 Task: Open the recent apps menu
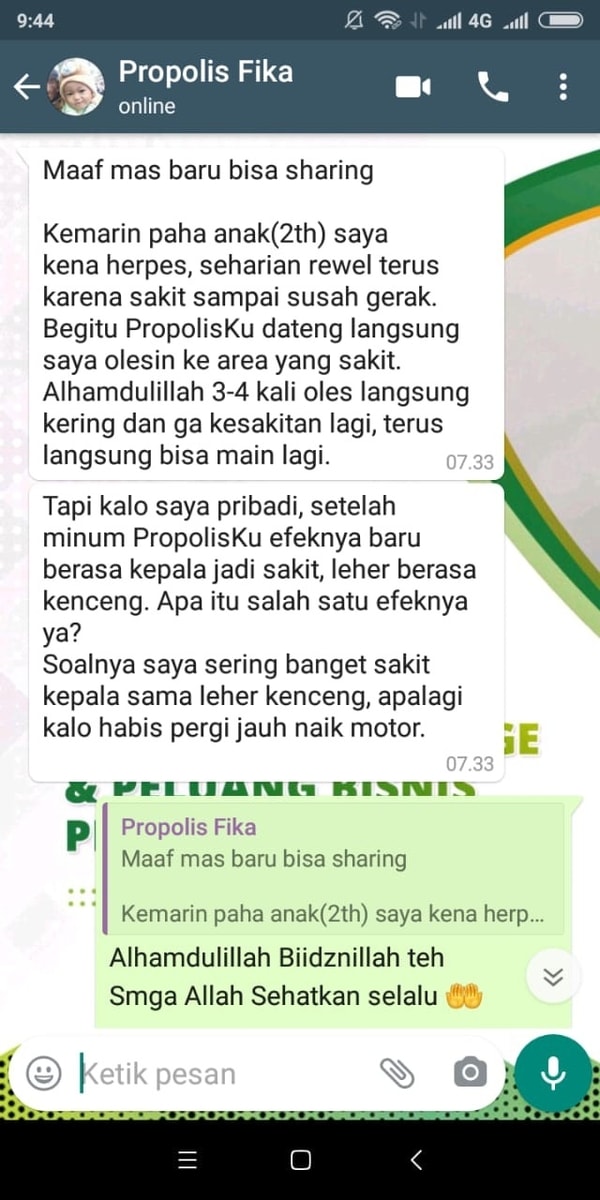187,1160
